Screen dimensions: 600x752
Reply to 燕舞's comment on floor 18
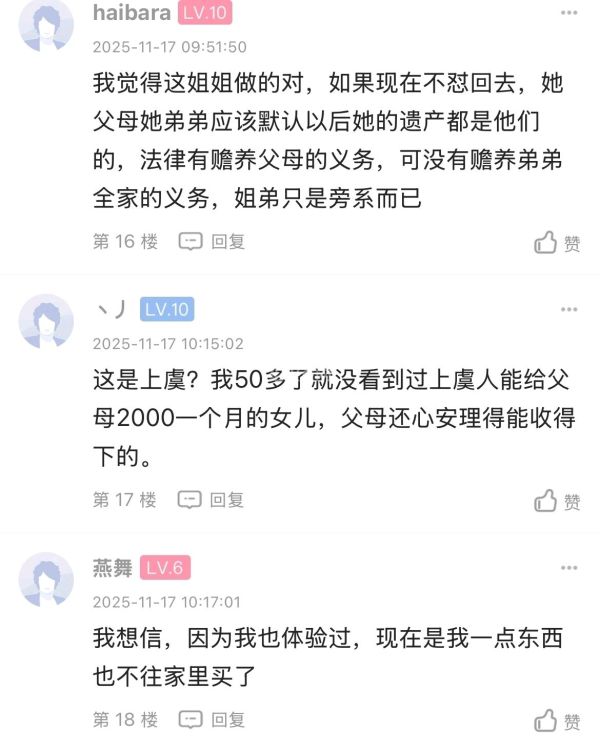(212, 719)
